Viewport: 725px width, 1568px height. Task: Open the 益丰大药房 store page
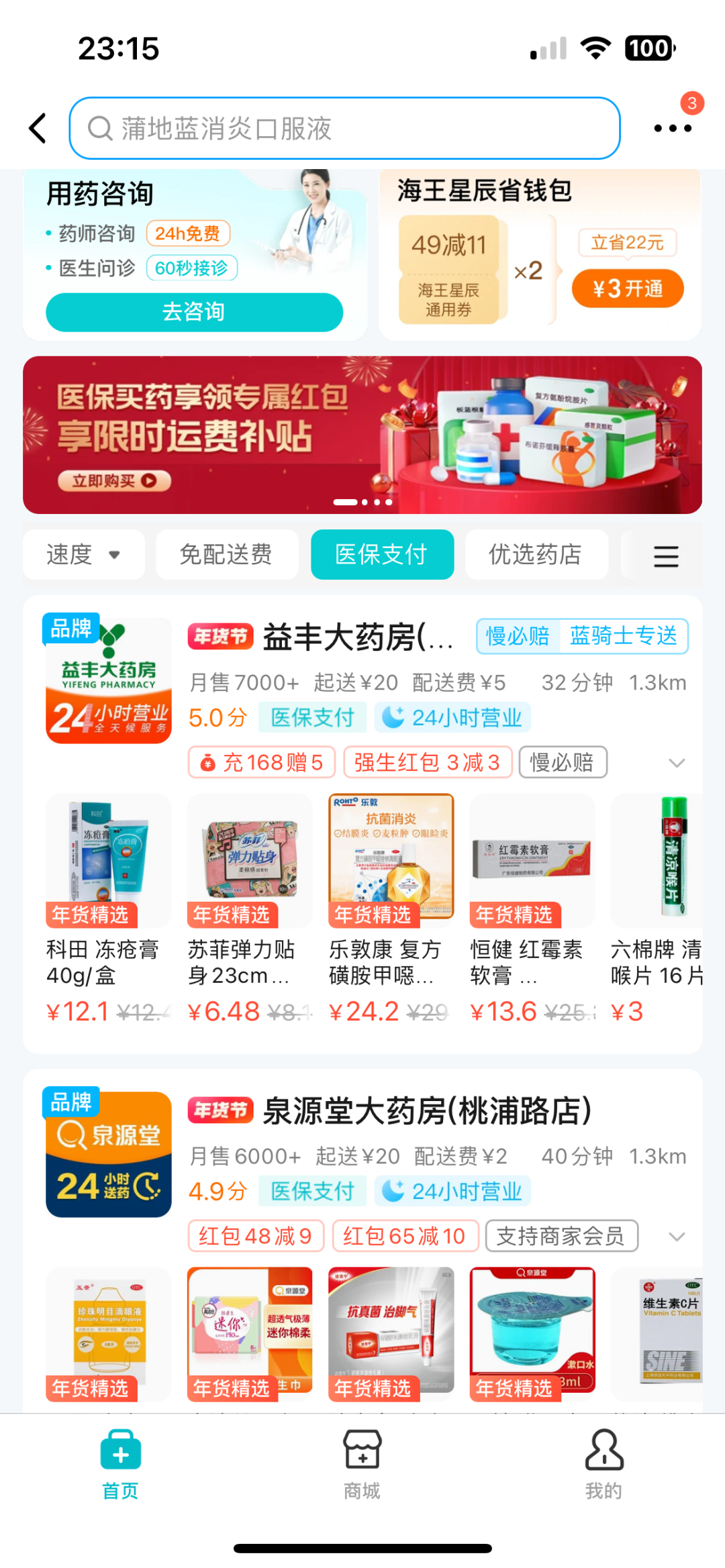[357, 637]
